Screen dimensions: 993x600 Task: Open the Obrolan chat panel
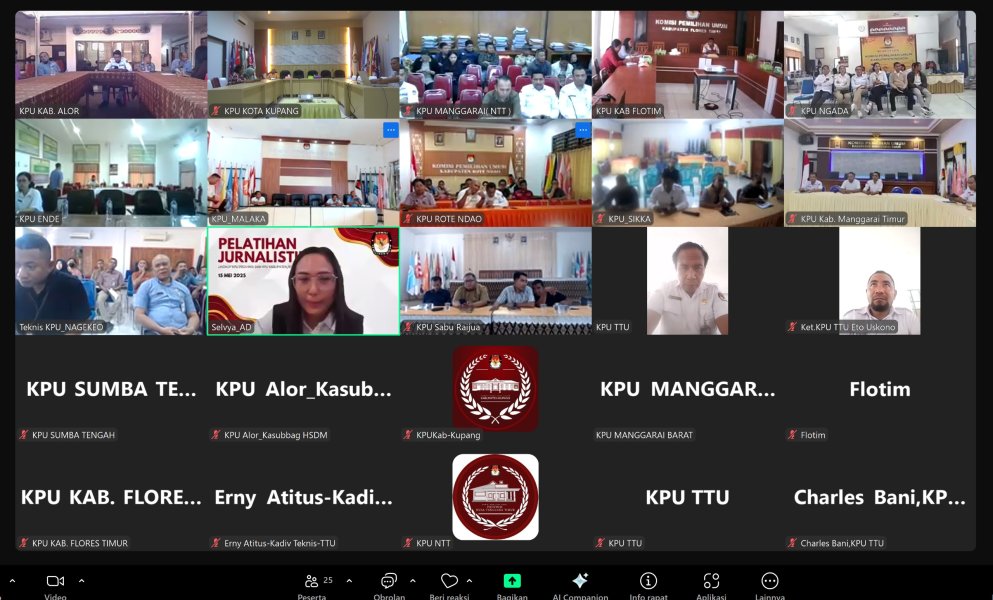tap(389, 582)
